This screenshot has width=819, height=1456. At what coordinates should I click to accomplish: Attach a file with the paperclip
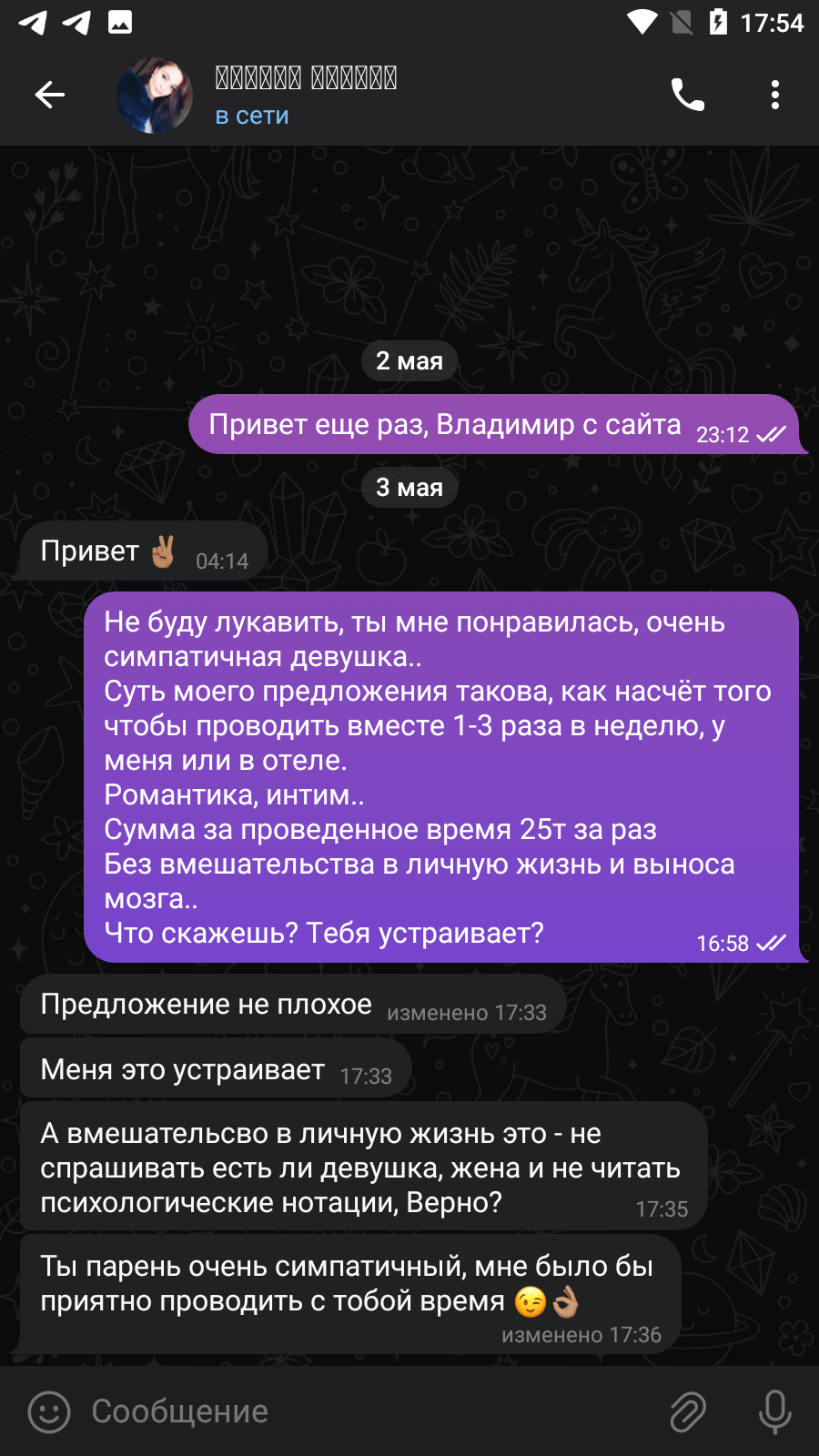[x=688, y=1411]
